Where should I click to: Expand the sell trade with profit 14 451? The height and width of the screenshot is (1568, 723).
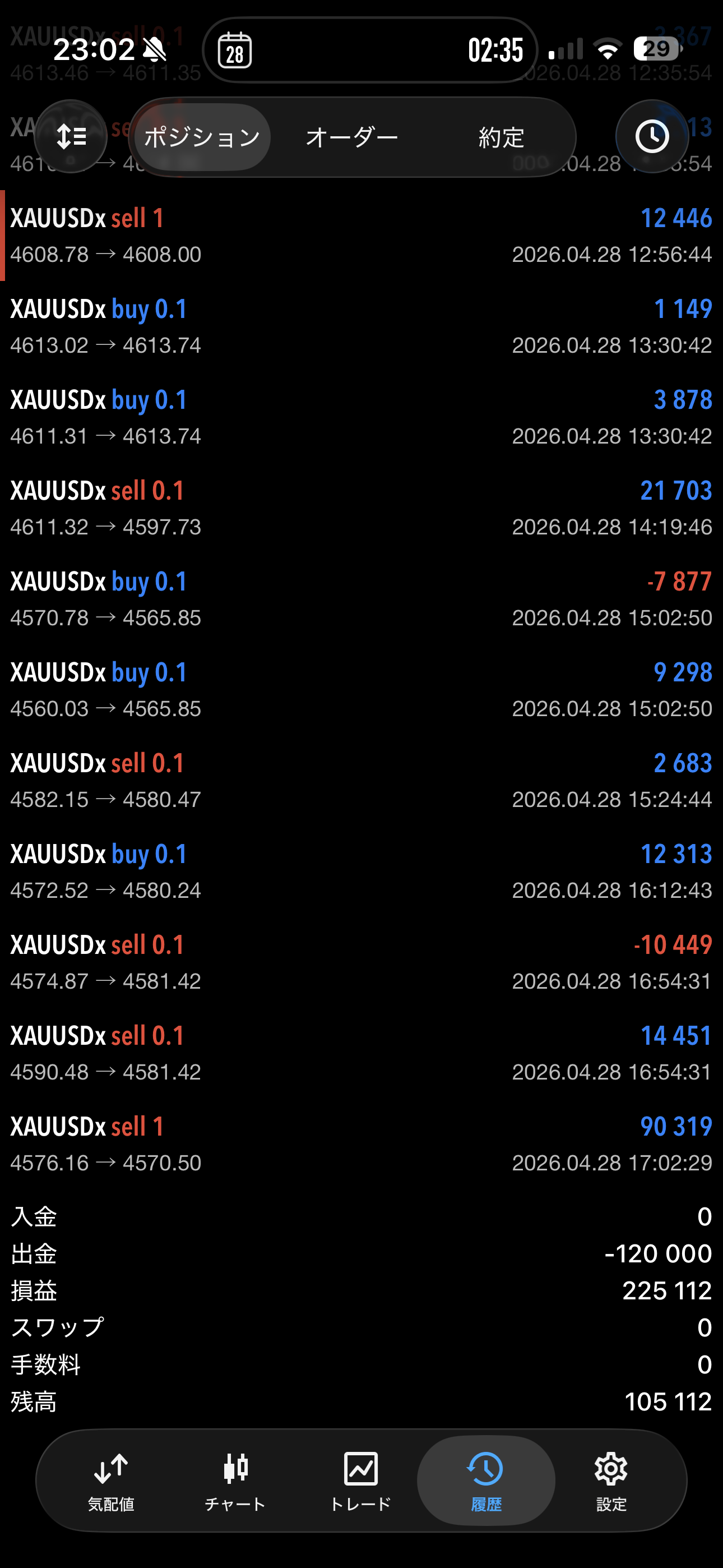(x=361, y=1053)
